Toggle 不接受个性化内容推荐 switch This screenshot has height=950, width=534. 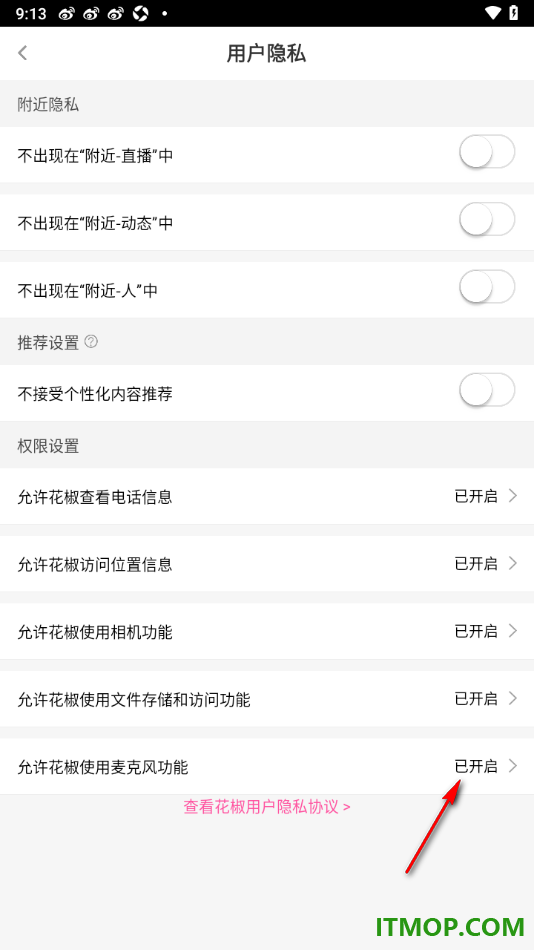click(487, 390)
